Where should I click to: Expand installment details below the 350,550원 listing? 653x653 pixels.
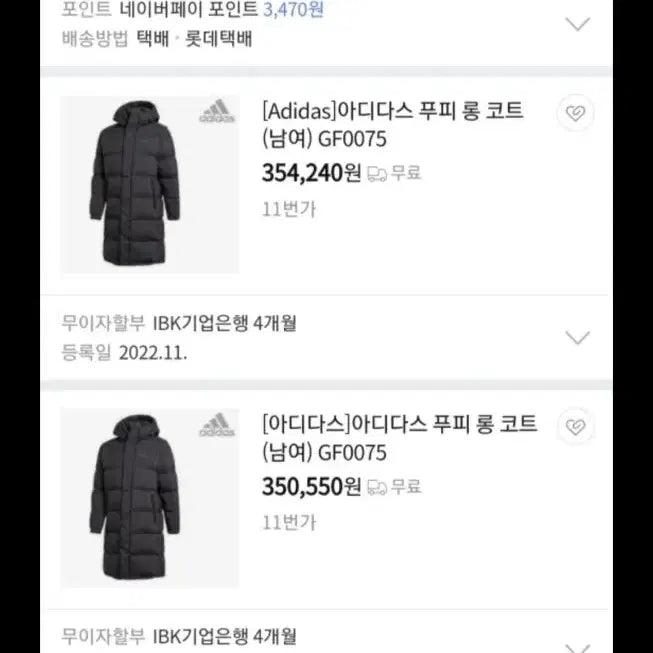(x=578, y=645)
